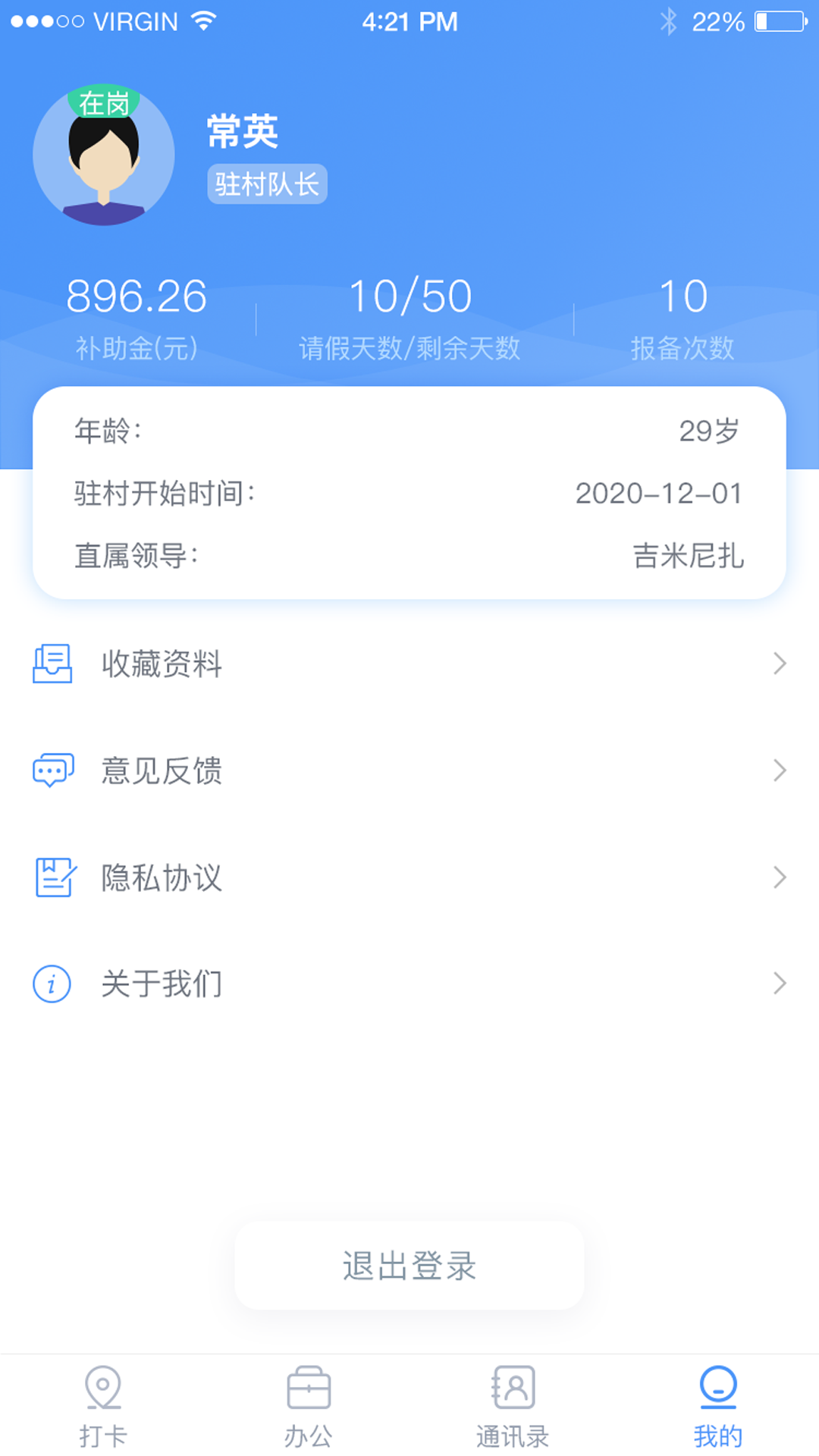Viewport: 819px width, 1456px height.
Task: Open 意见反馈 feedback page
Action: pos(409,770)
